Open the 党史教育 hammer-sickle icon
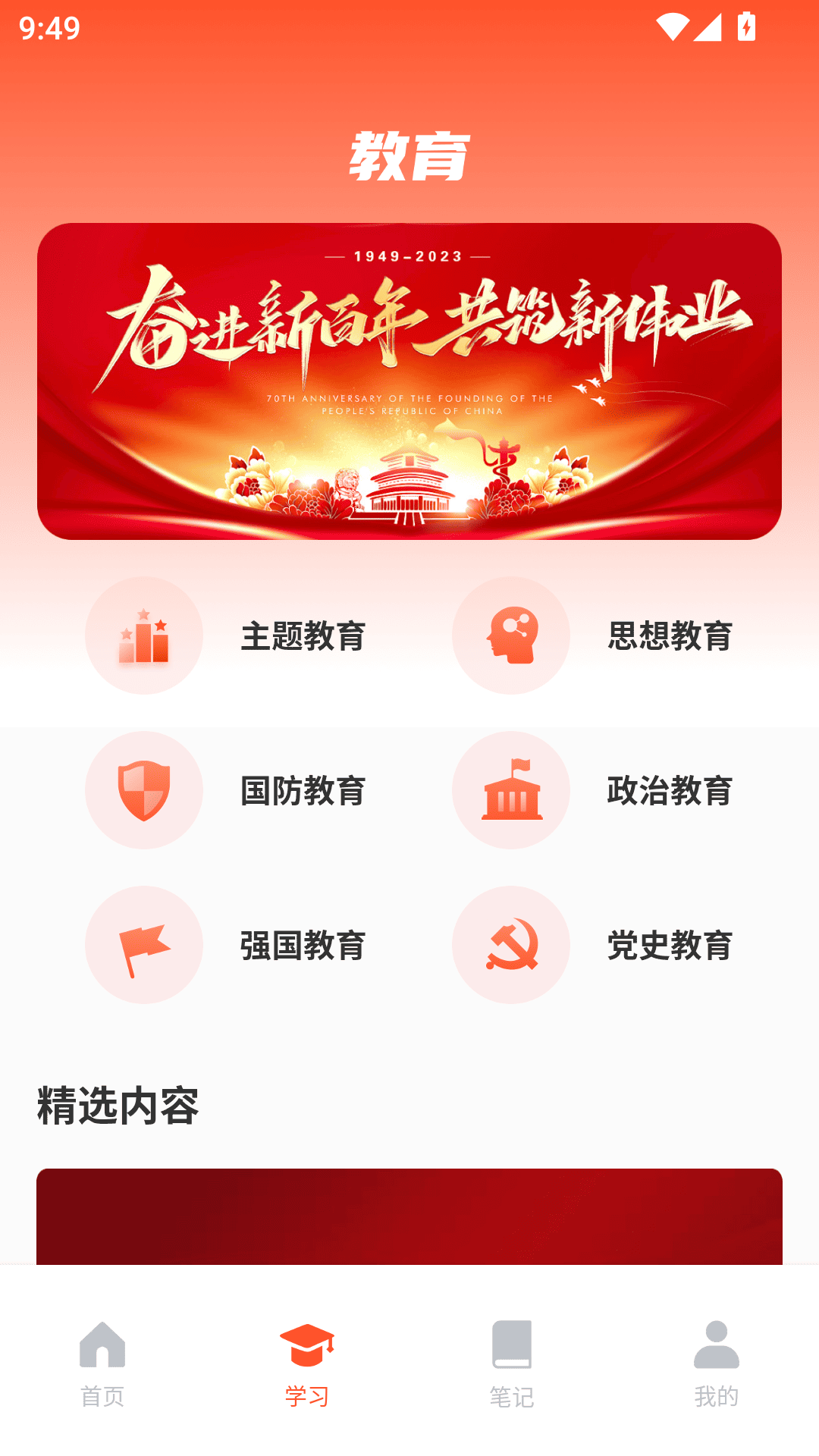 [x=510, y=945]
